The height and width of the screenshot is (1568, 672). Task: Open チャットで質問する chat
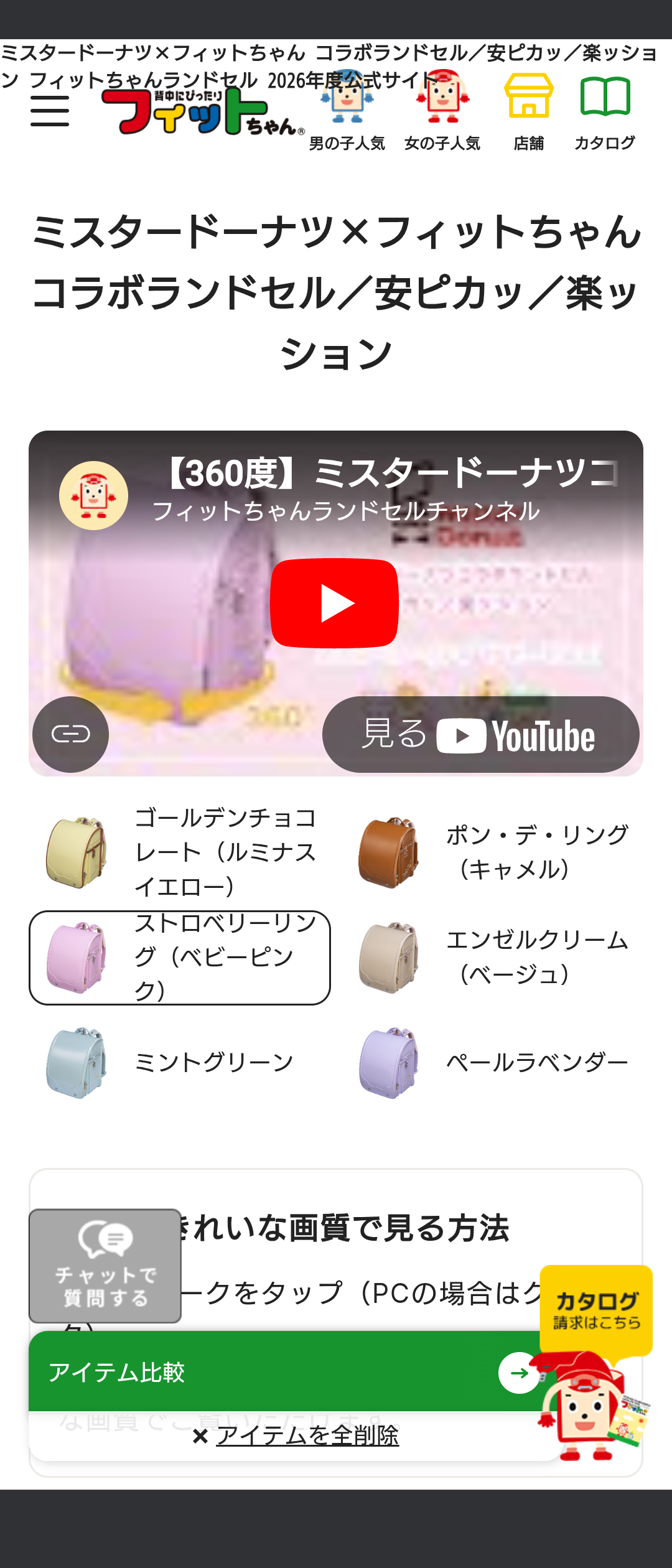pyautogui.click(x=105, y=1266)
